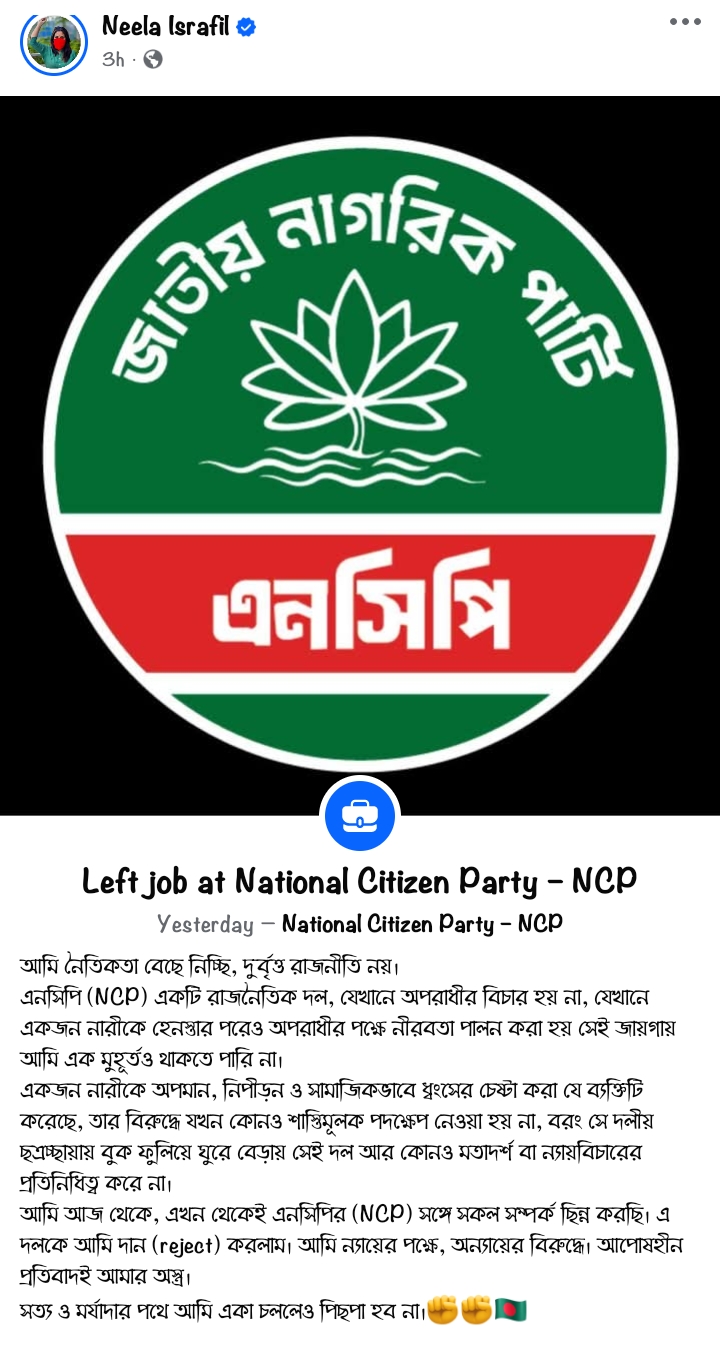Open National Citizen Party – NCP page link
The width and height of the screenshot is (720, 1349).
click(x=422, y=923)
